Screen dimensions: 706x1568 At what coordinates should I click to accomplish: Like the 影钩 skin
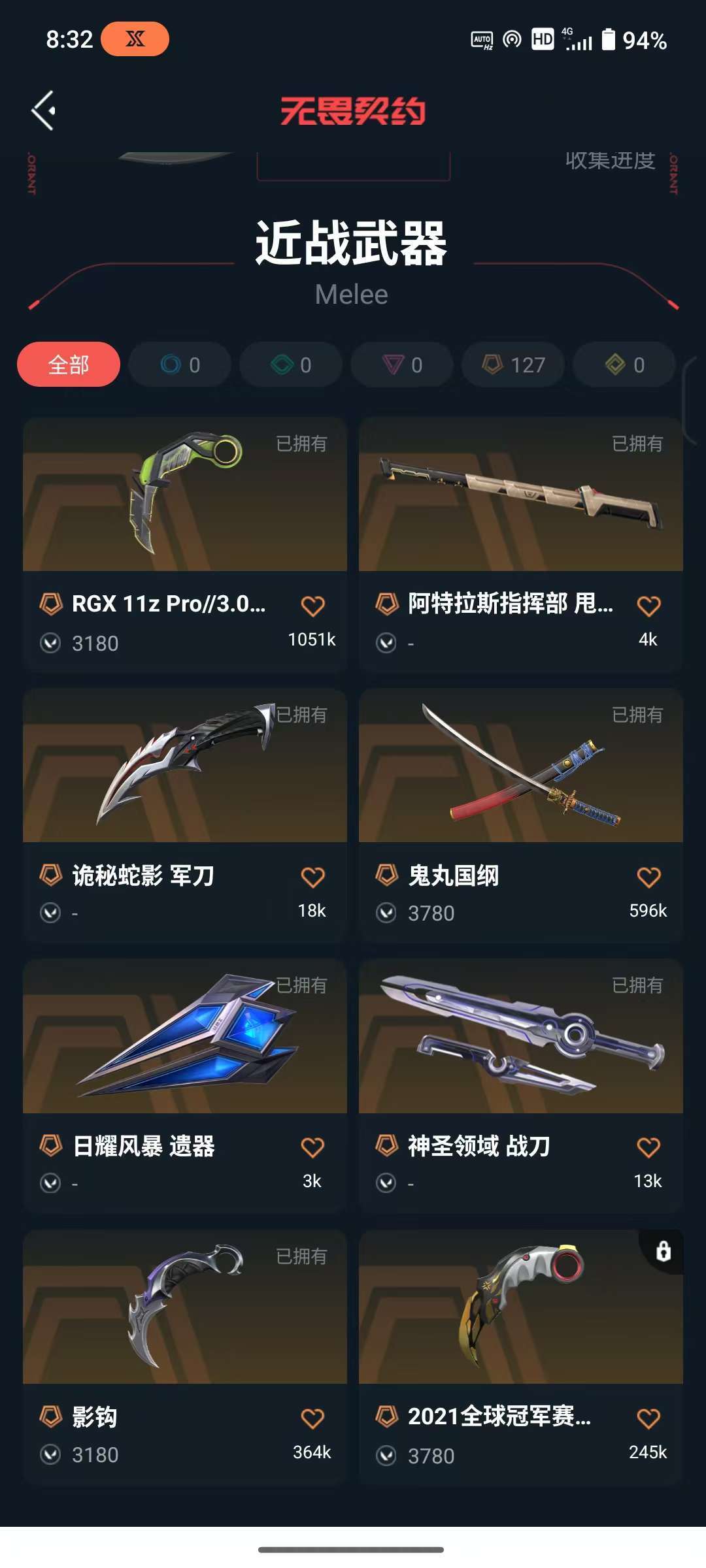312,1418
